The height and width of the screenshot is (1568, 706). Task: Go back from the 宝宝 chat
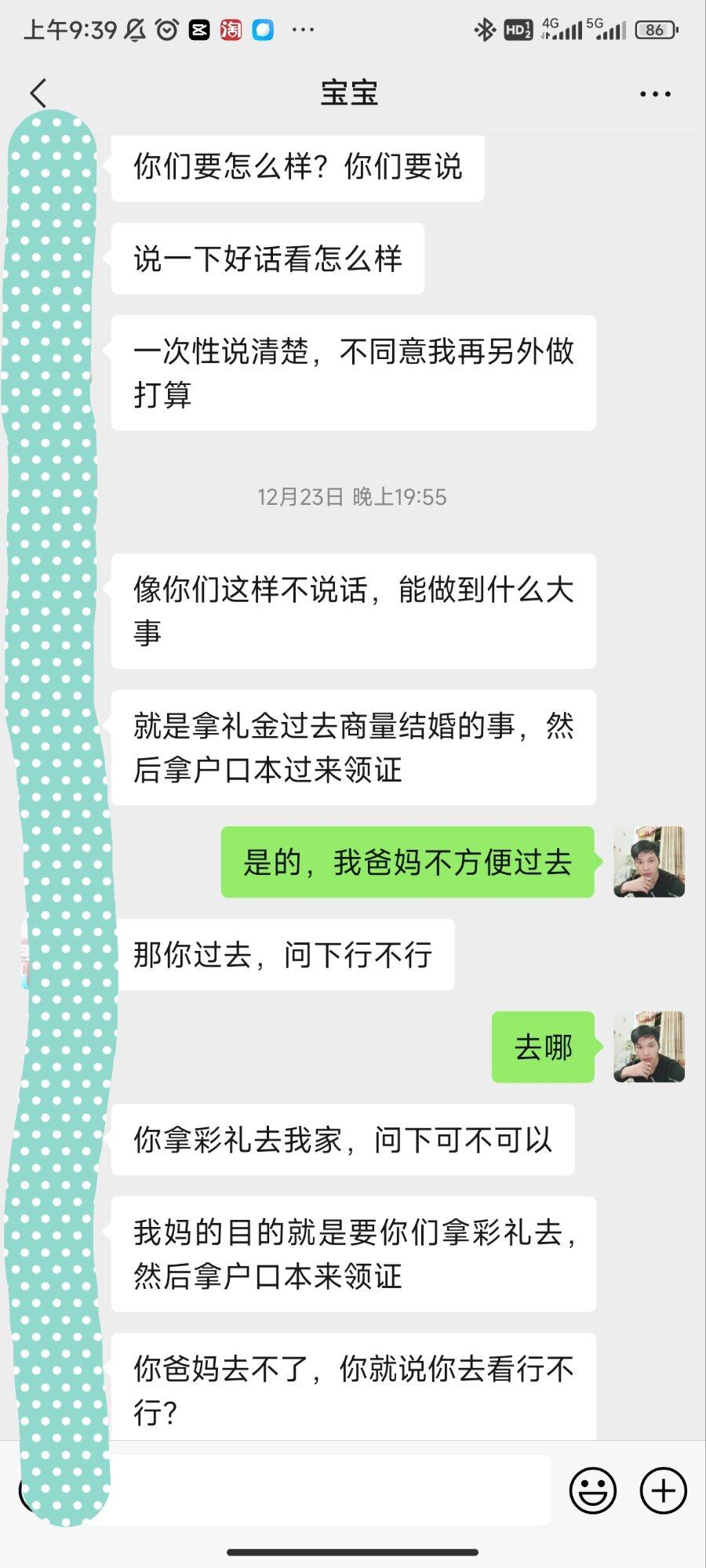click(x=38, y=93)
